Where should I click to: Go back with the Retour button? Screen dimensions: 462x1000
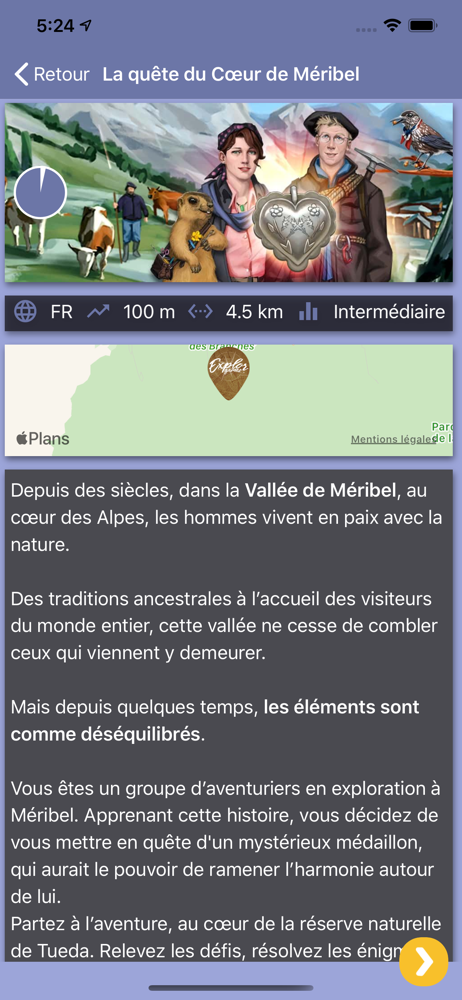52,74
